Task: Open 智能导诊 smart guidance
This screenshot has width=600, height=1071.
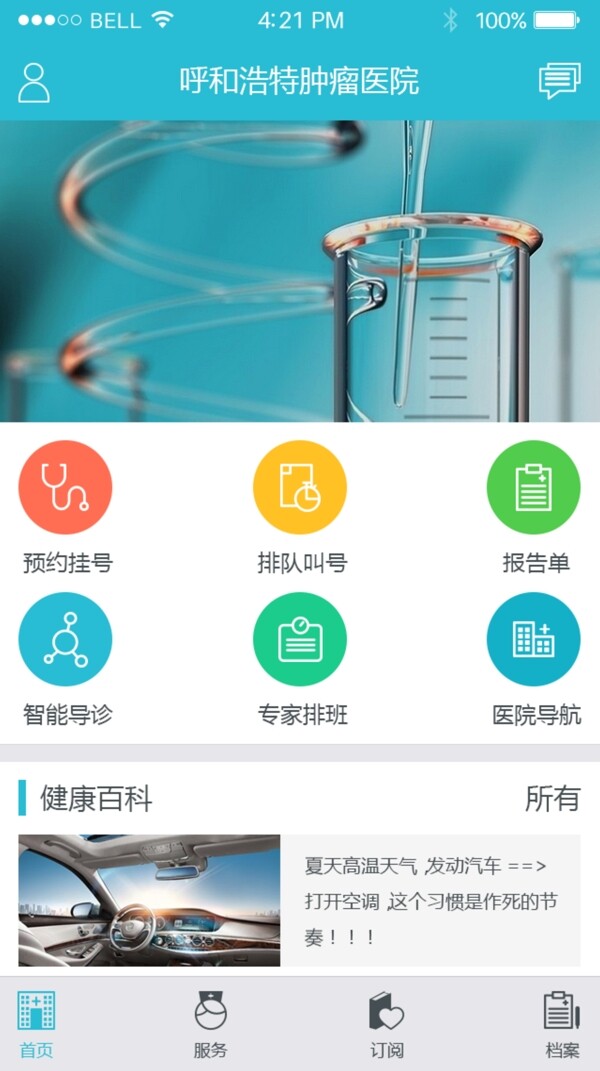Action: [66, 659]
